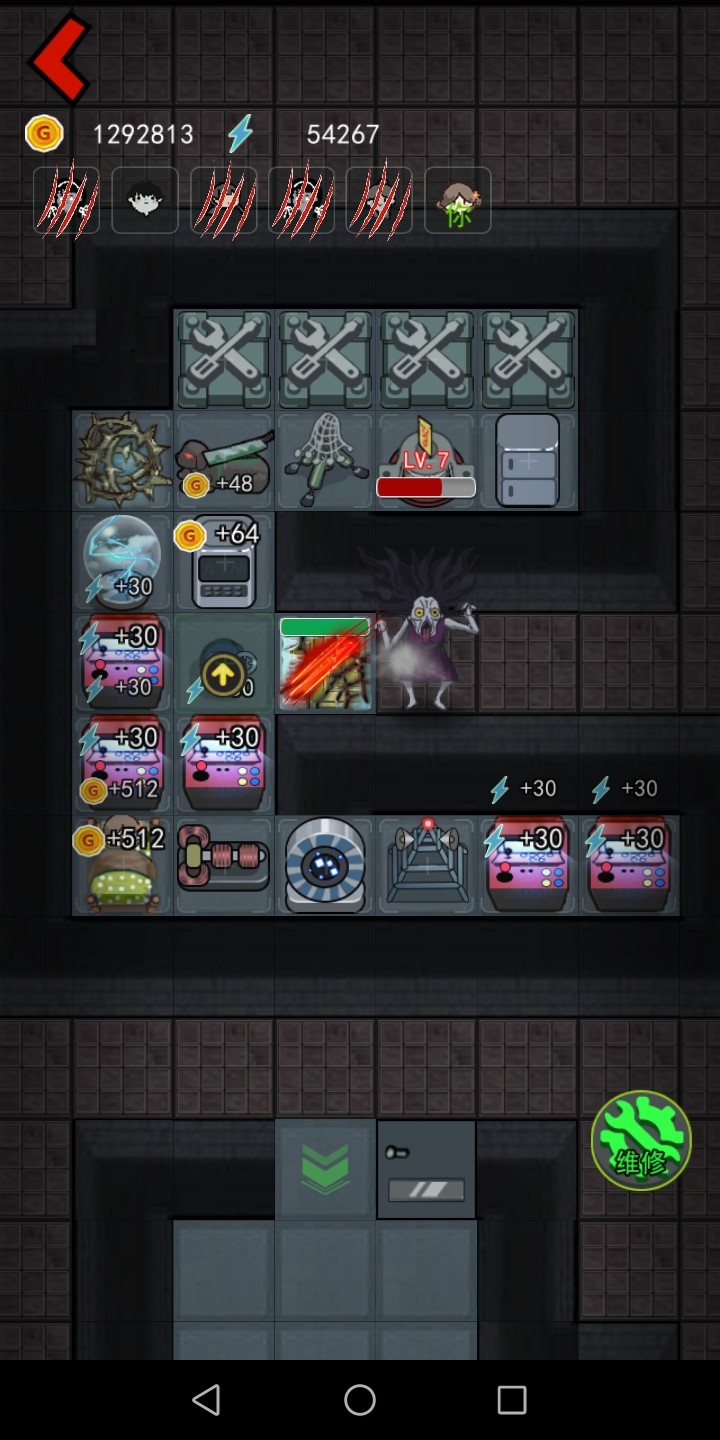Viewport: 720px width, 1440px height.
Task: Select the net launcher trap tile
Action: [x=325, y=461]
